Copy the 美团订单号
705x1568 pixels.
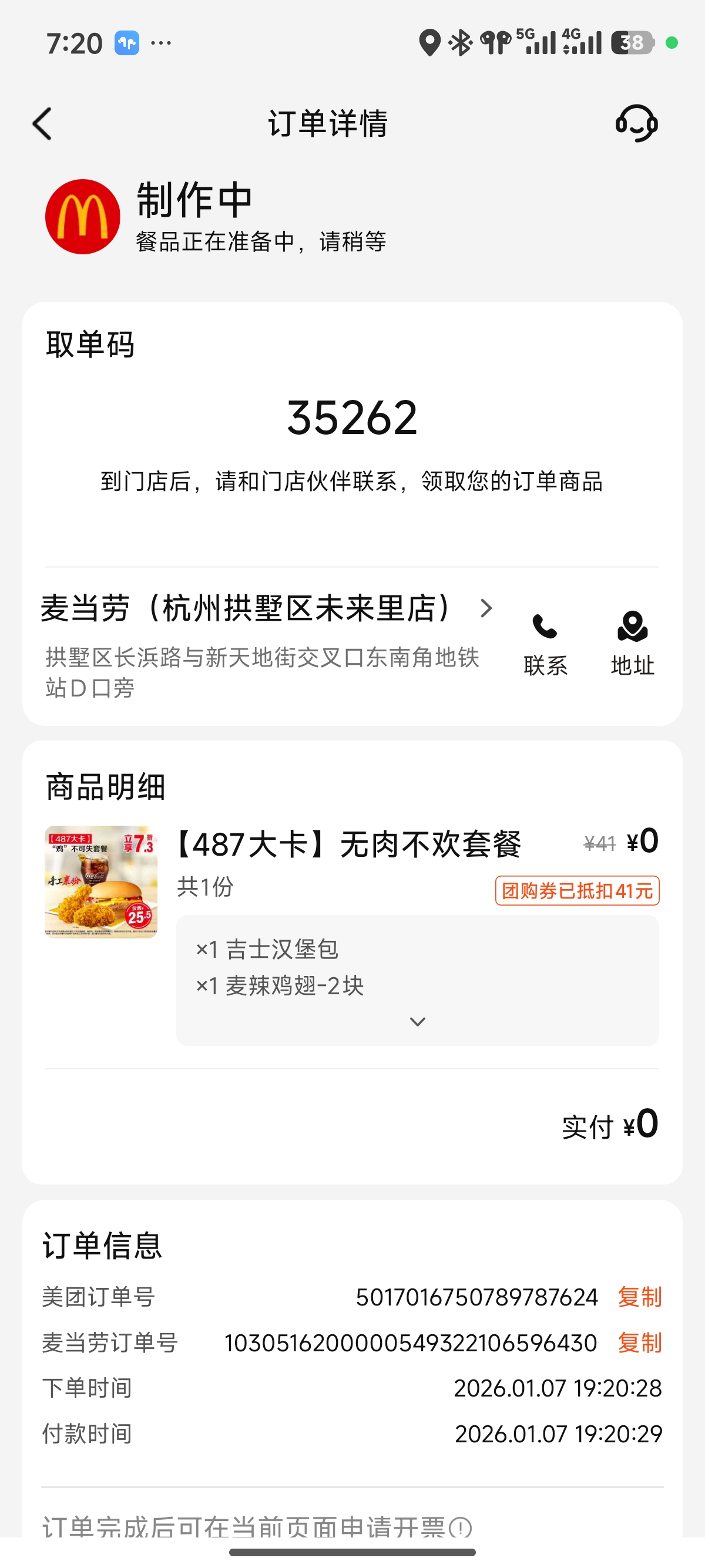pos(639,1297)
